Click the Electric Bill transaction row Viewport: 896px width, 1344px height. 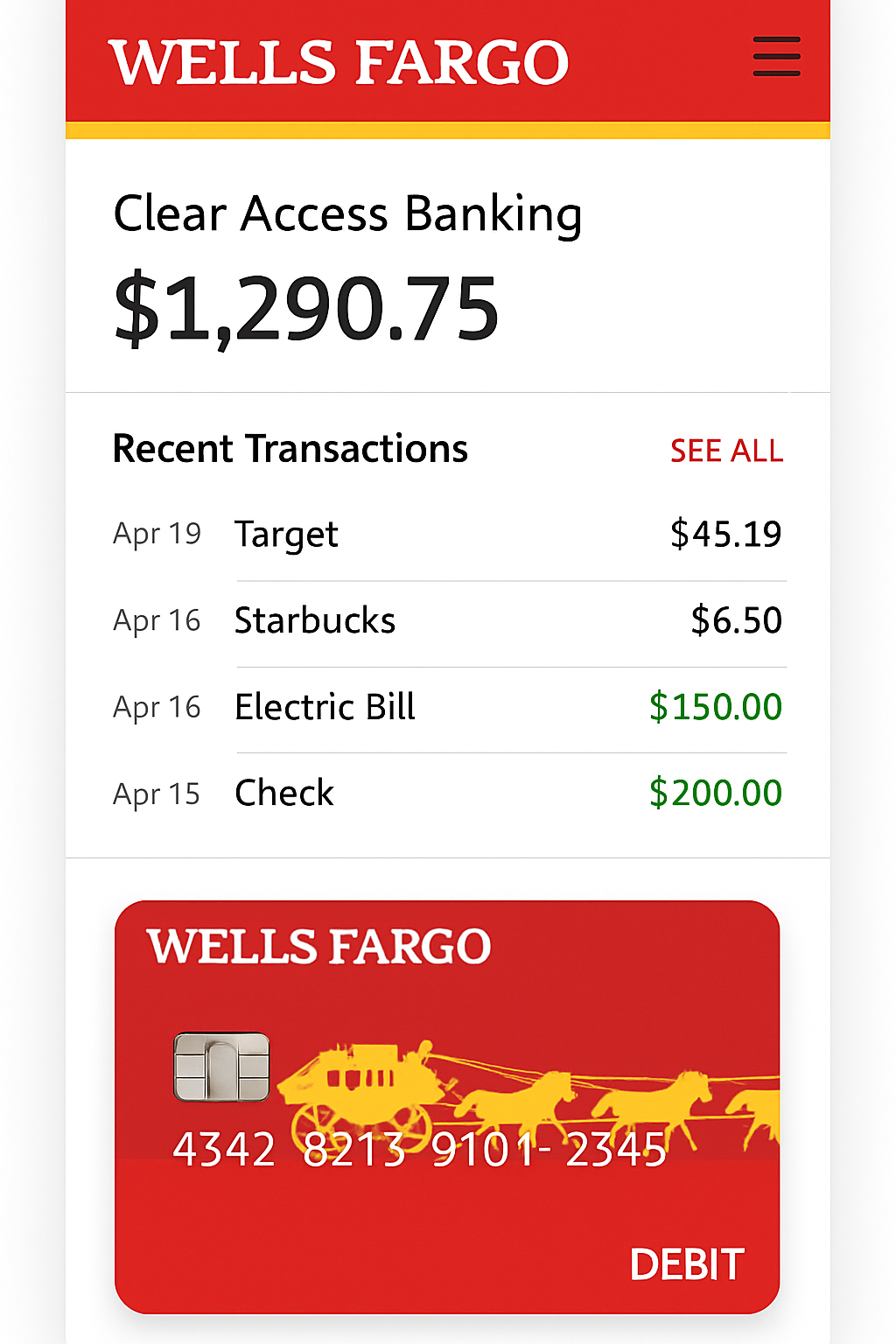point(324,706)
